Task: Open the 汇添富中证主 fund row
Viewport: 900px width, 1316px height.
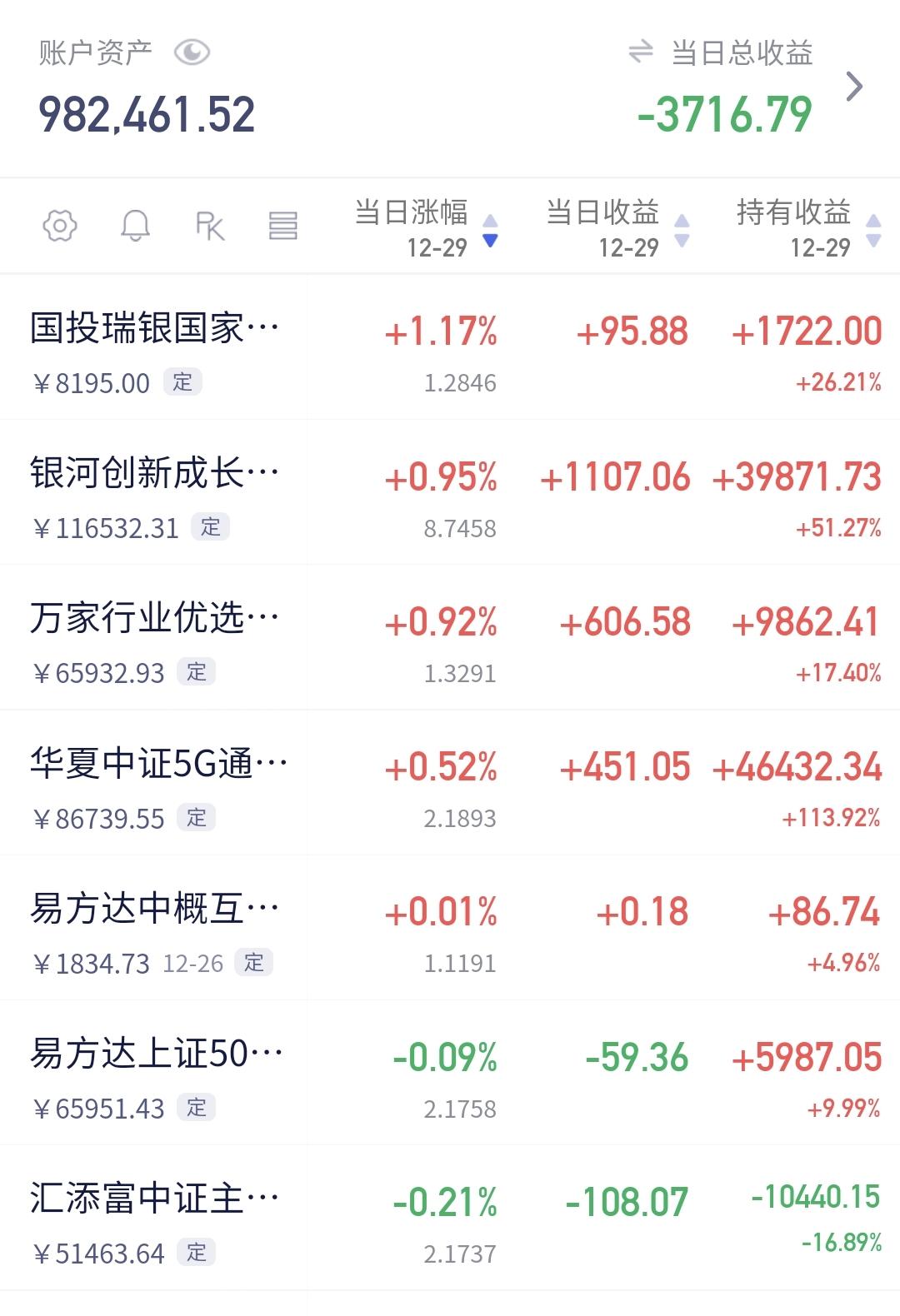Action: pyautogui.click(x=450, y=1218)
